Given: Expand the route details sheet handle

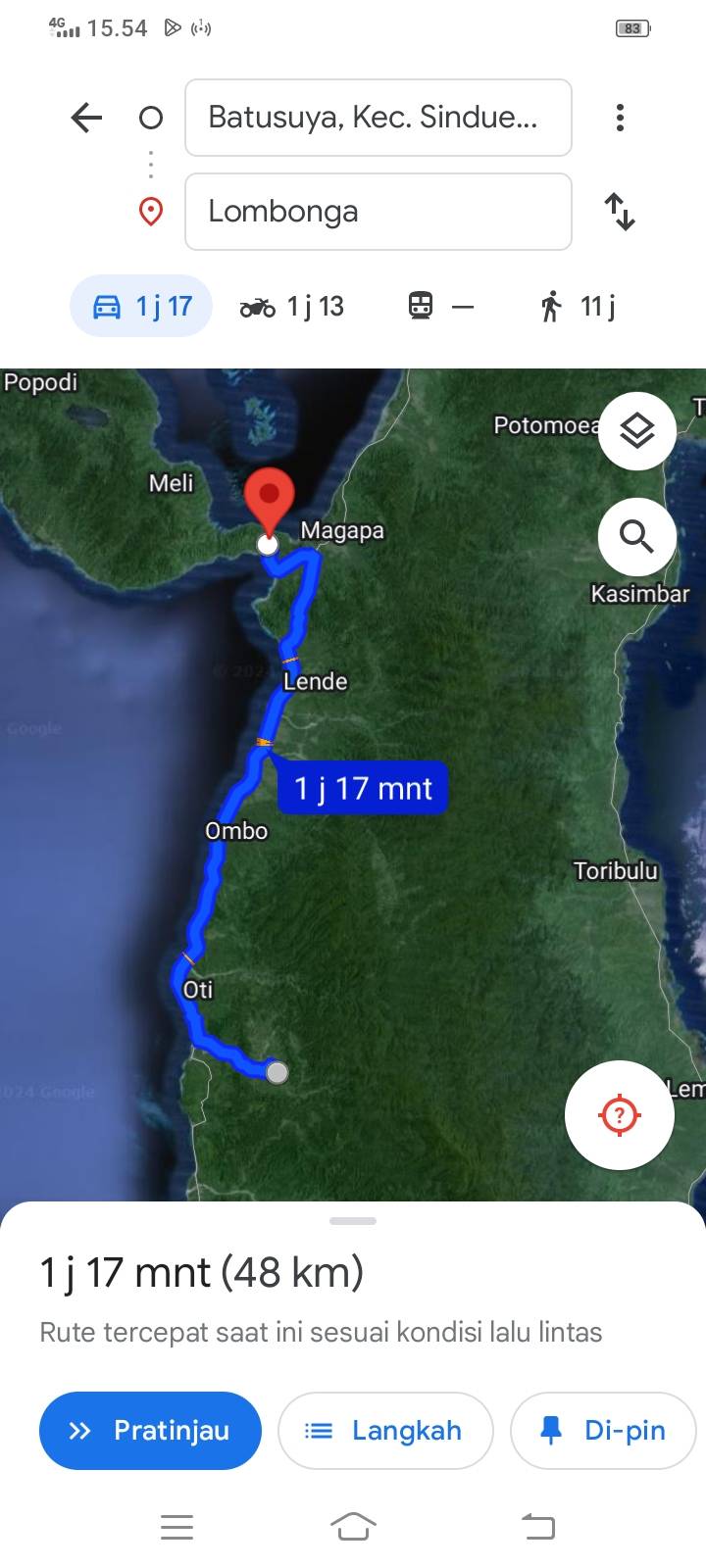Looking at the screenshot, I should click(353, 1221).
